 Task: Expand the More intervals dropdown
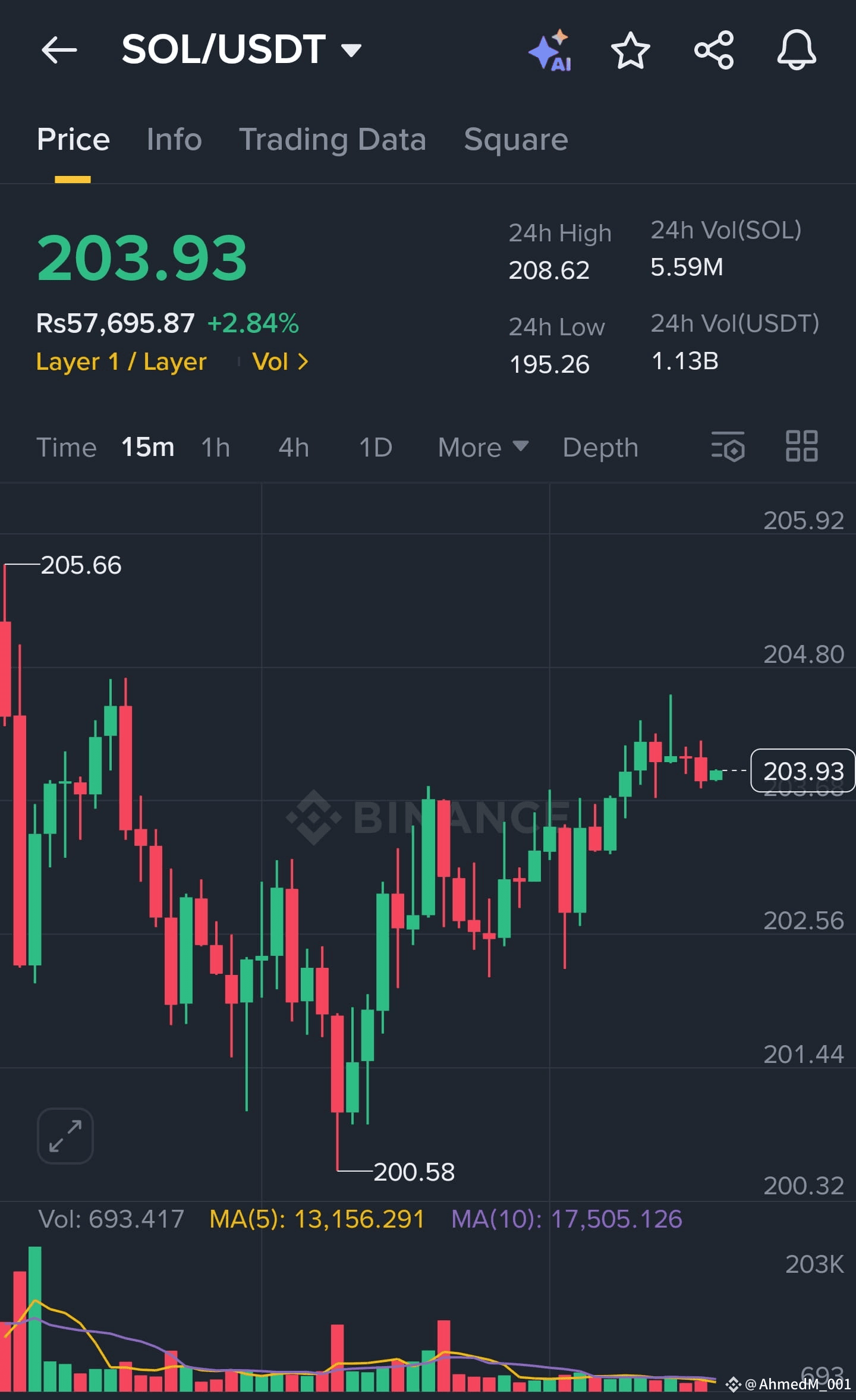point(483,447)
